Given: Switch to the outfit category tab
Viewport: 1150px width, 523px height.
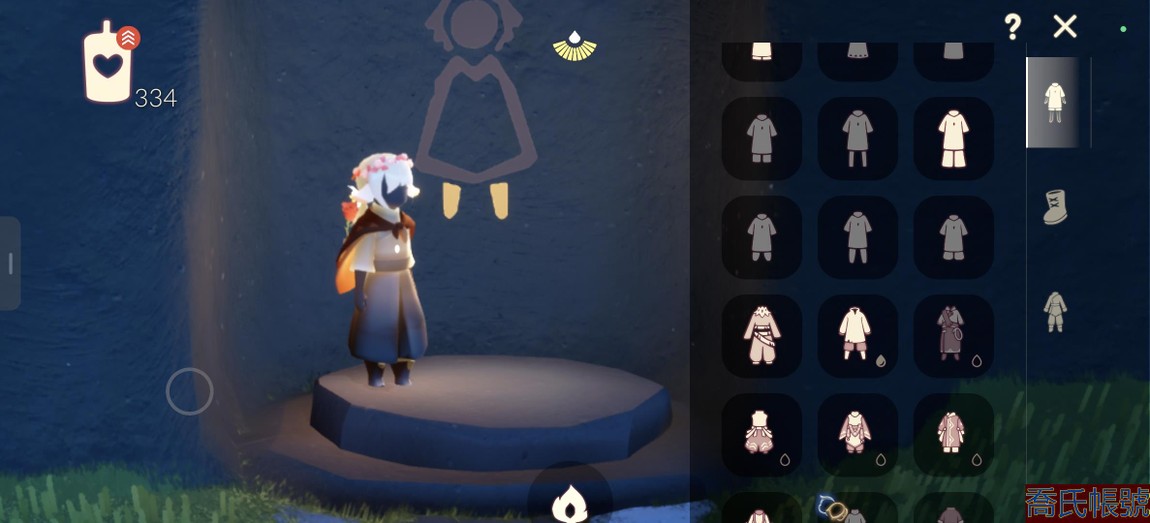Looking at the screenshot, I should (x=1054, y=103).
